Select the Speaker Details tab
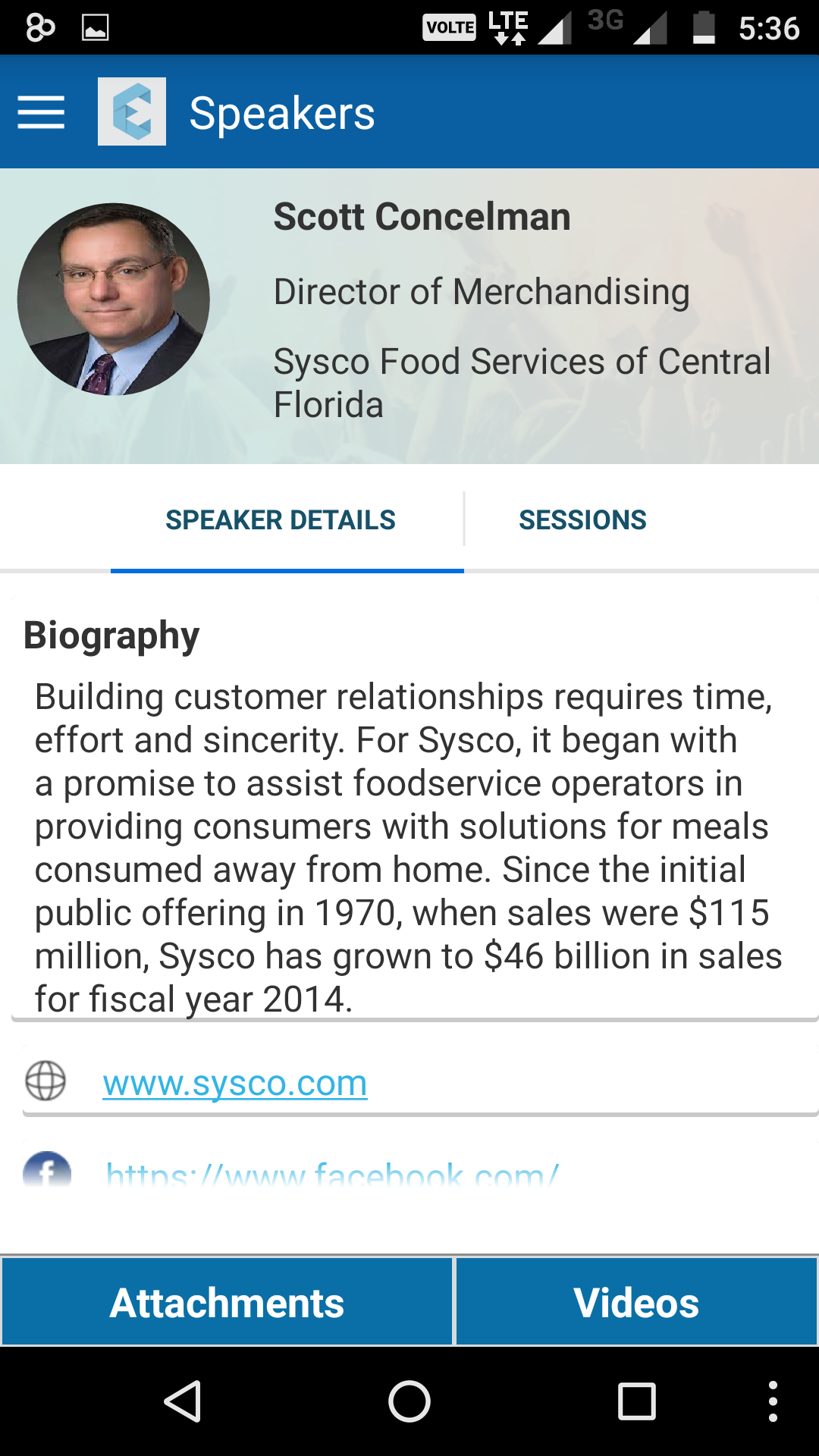Image resolution: width=819 pixels, height=1456 pixels. [x=281, y=520]
